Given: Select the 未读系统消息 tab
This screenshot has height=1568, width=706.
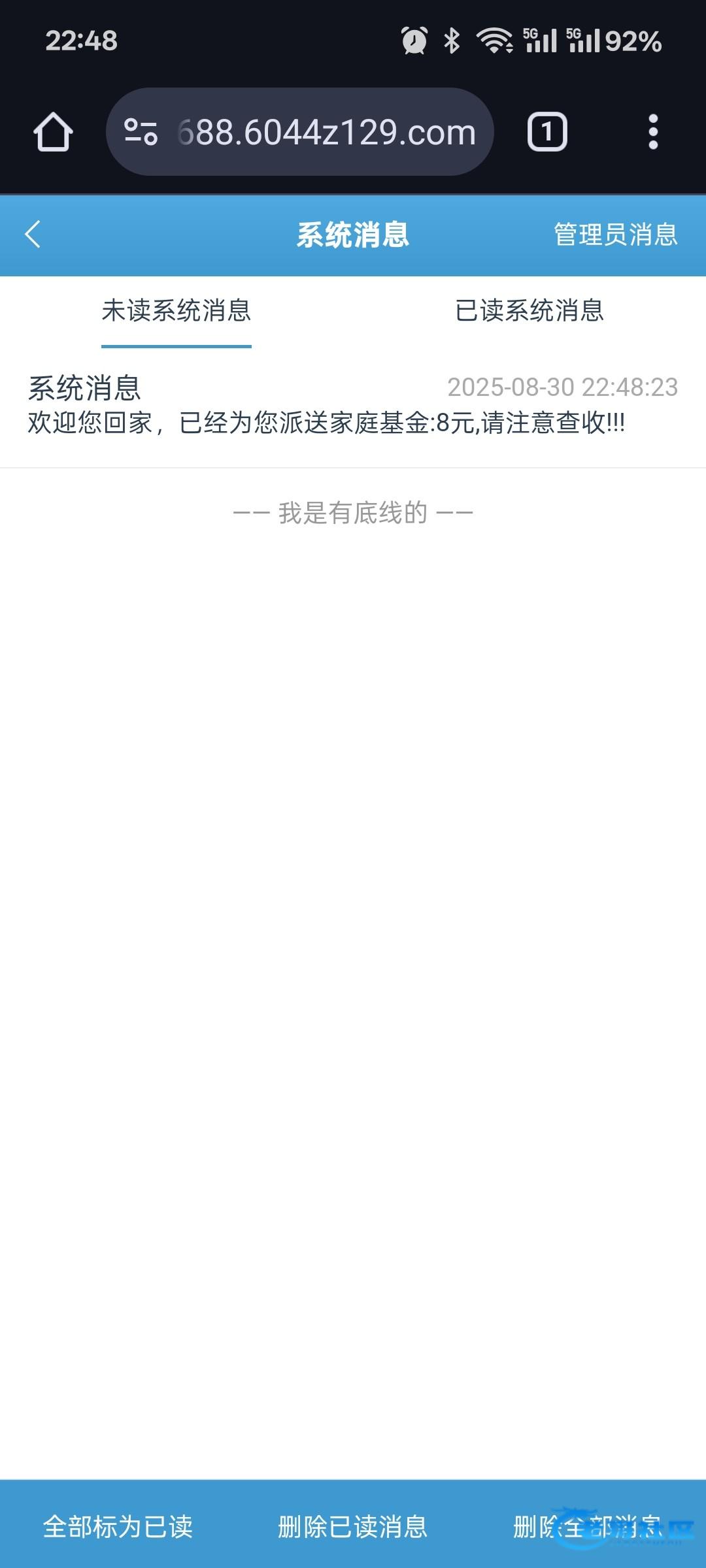Looking at the screenshot, I should (x=176, y=310).
